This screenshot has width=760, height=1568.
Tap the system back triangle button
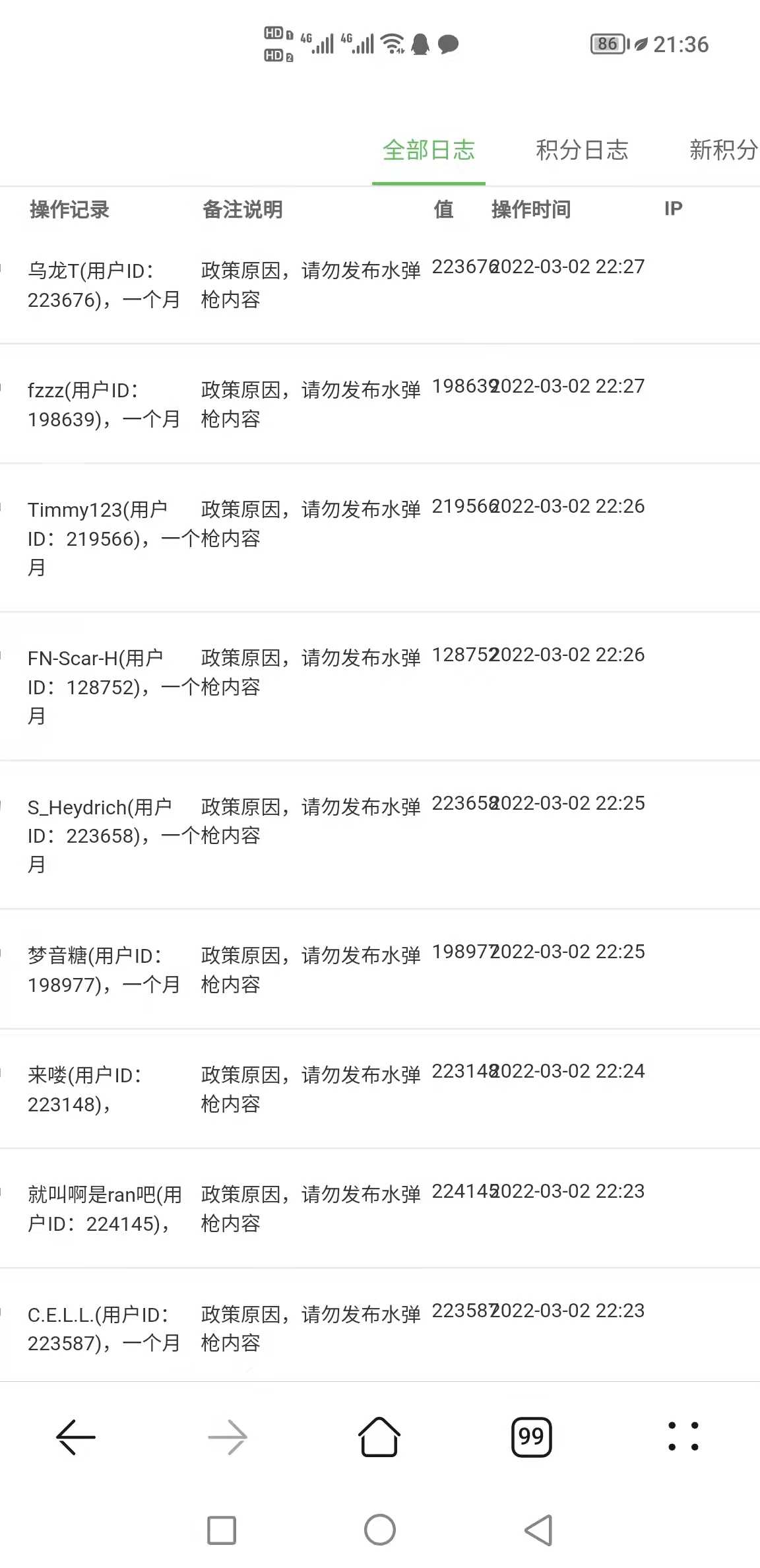(538, 1530)
